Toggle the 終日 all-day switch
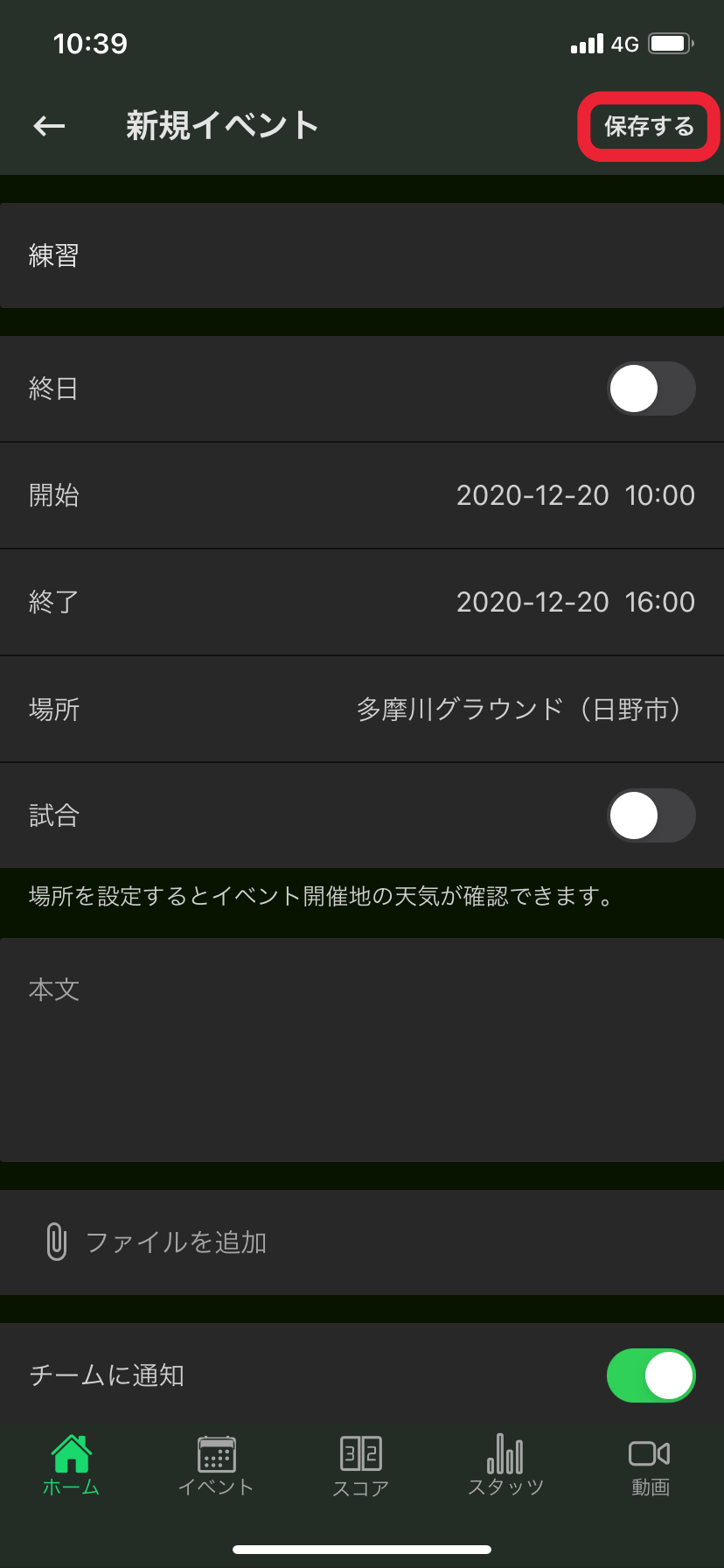724x1568 pixels. tap(651, 388)
